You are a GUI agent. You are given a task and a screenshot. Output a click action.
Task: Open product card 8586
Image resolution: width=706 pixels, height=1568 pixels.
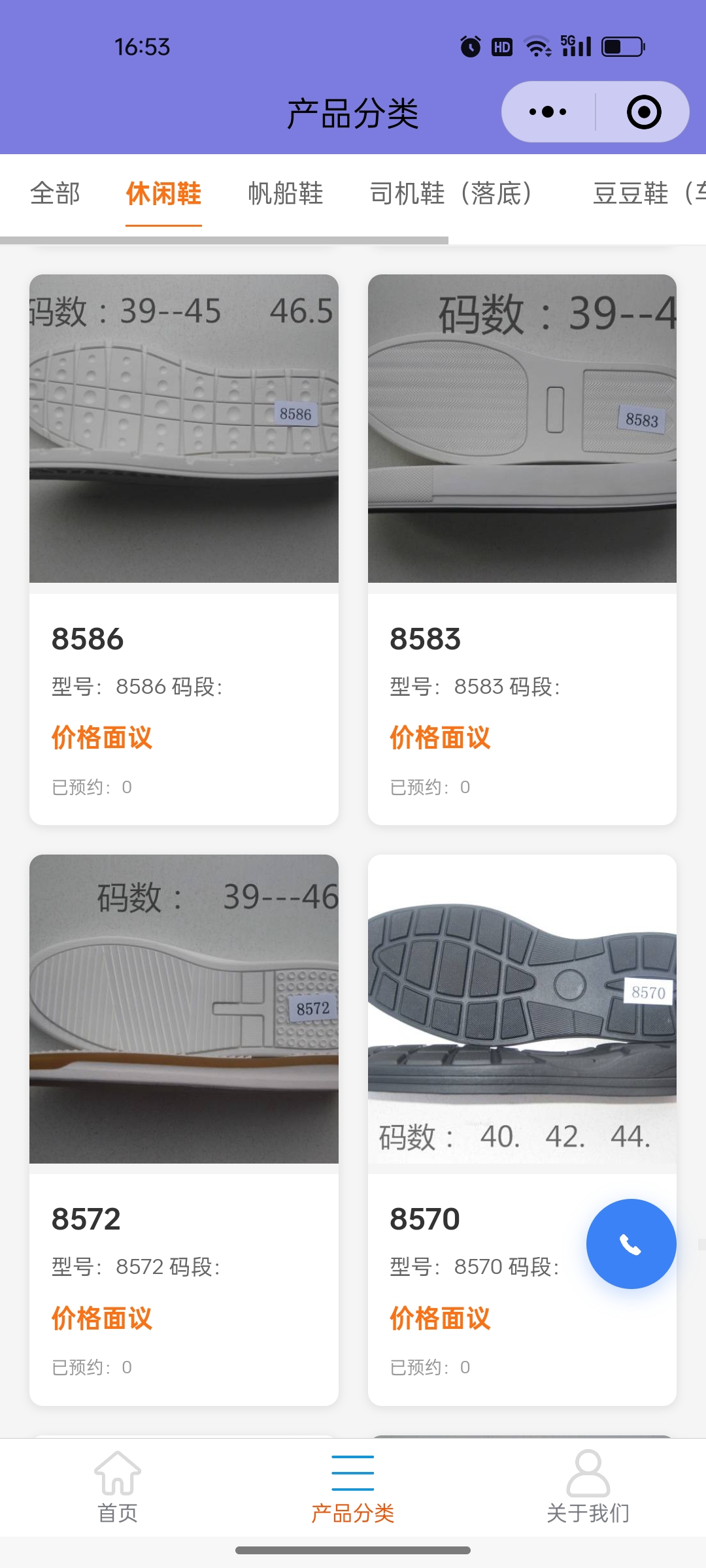pyautogui.click(x=184, y=549)
